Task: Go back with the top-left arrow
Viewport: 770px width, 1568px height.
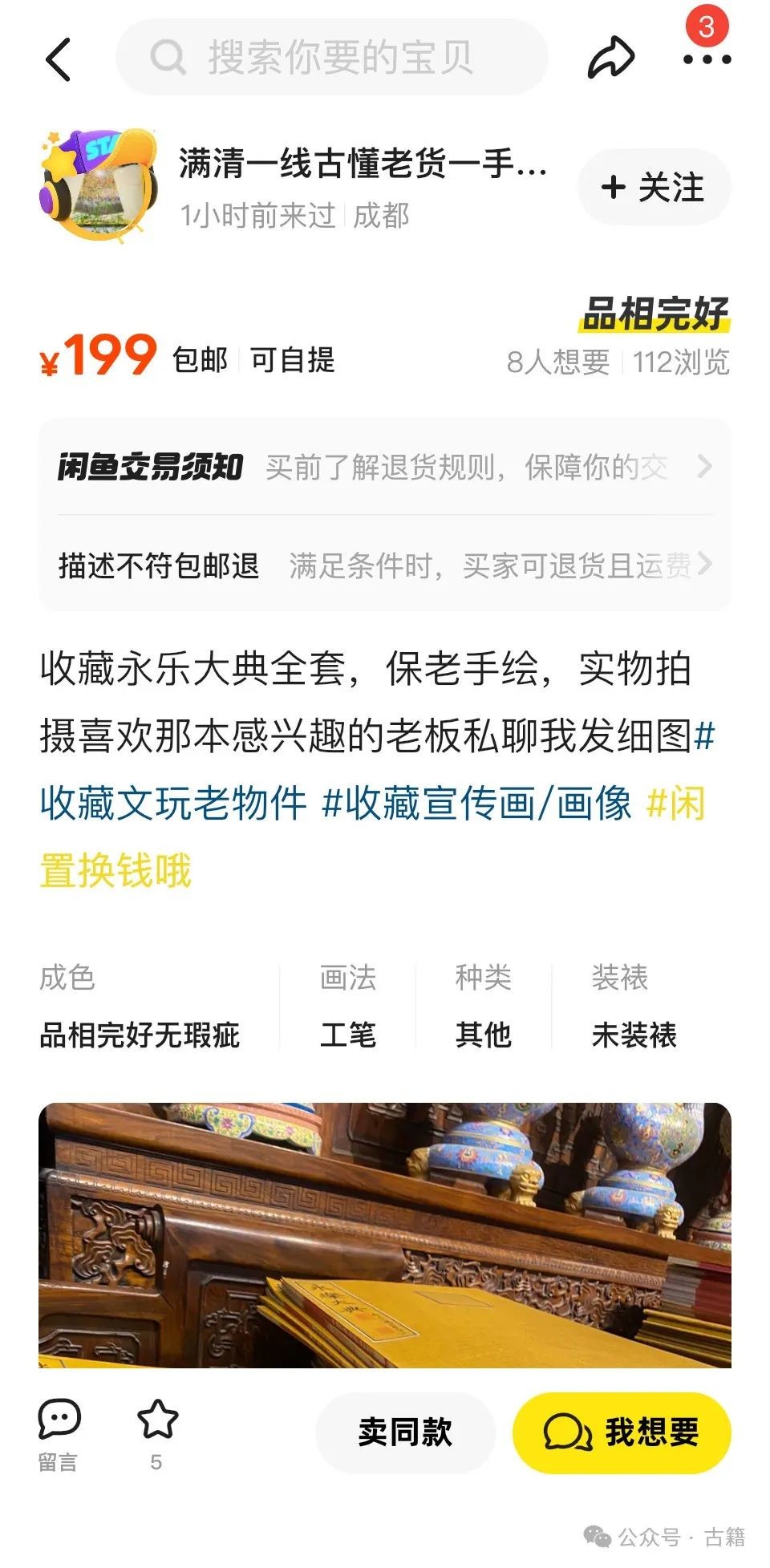Action: click(x=59, y=59)
